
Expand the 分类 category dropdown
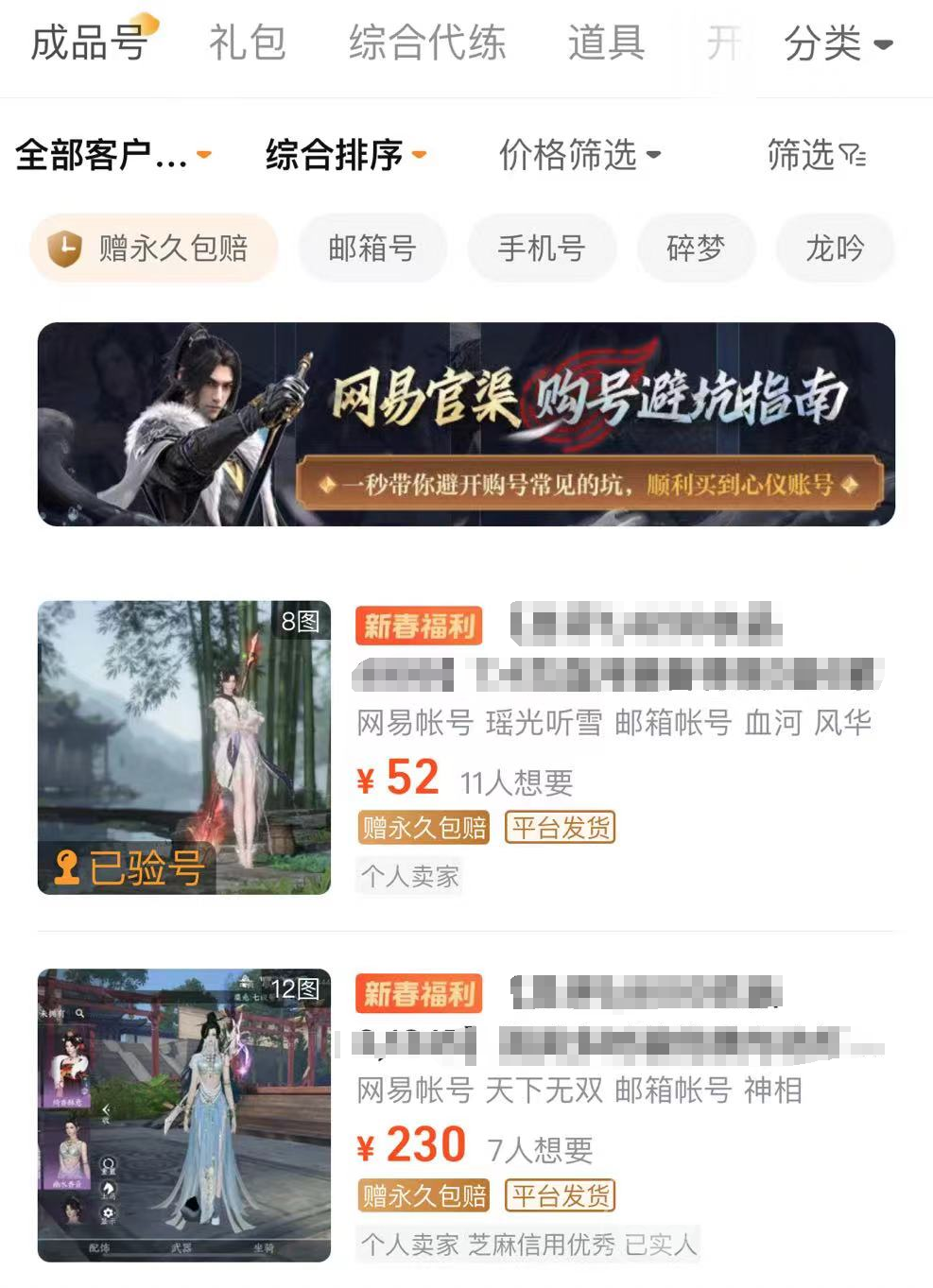(838, 43)
